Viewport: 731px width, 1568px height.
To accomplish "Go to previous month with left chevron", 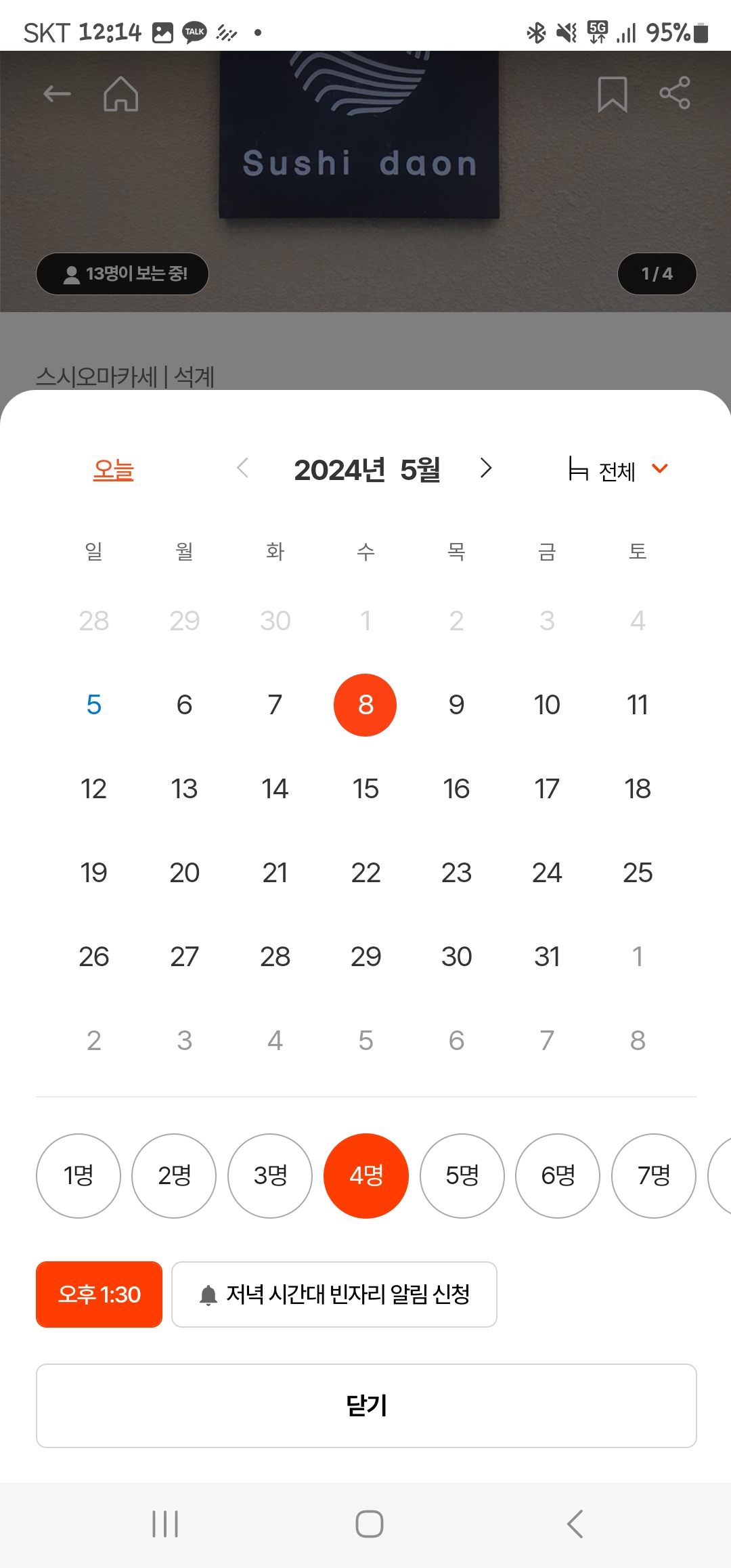I will click(243, 469).
